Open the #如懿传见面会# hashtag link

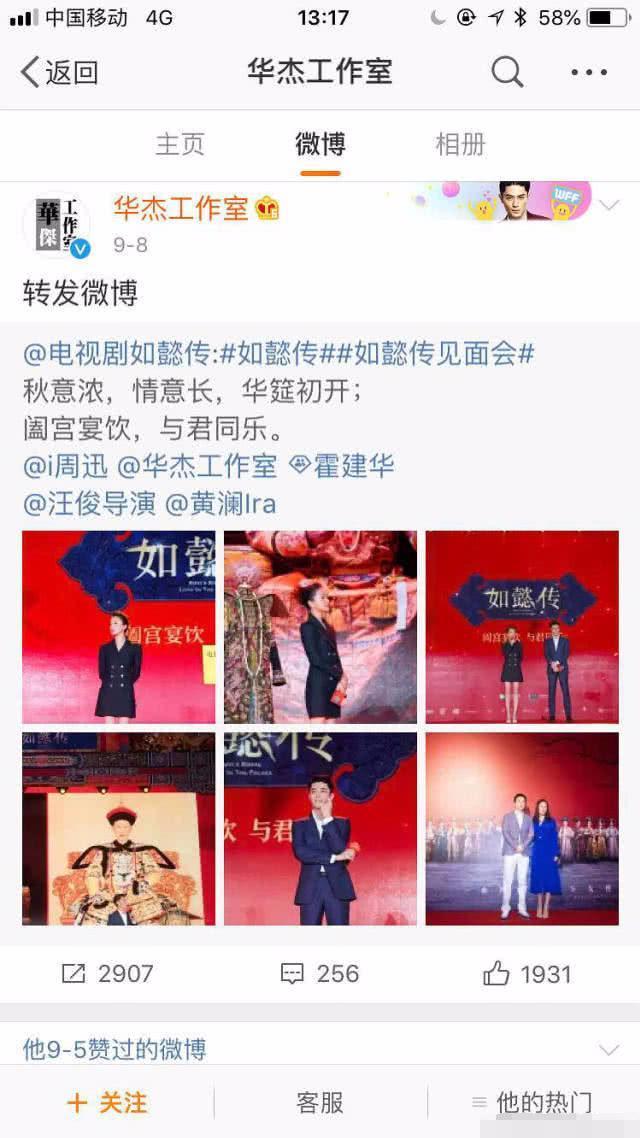tap(445, 353)
